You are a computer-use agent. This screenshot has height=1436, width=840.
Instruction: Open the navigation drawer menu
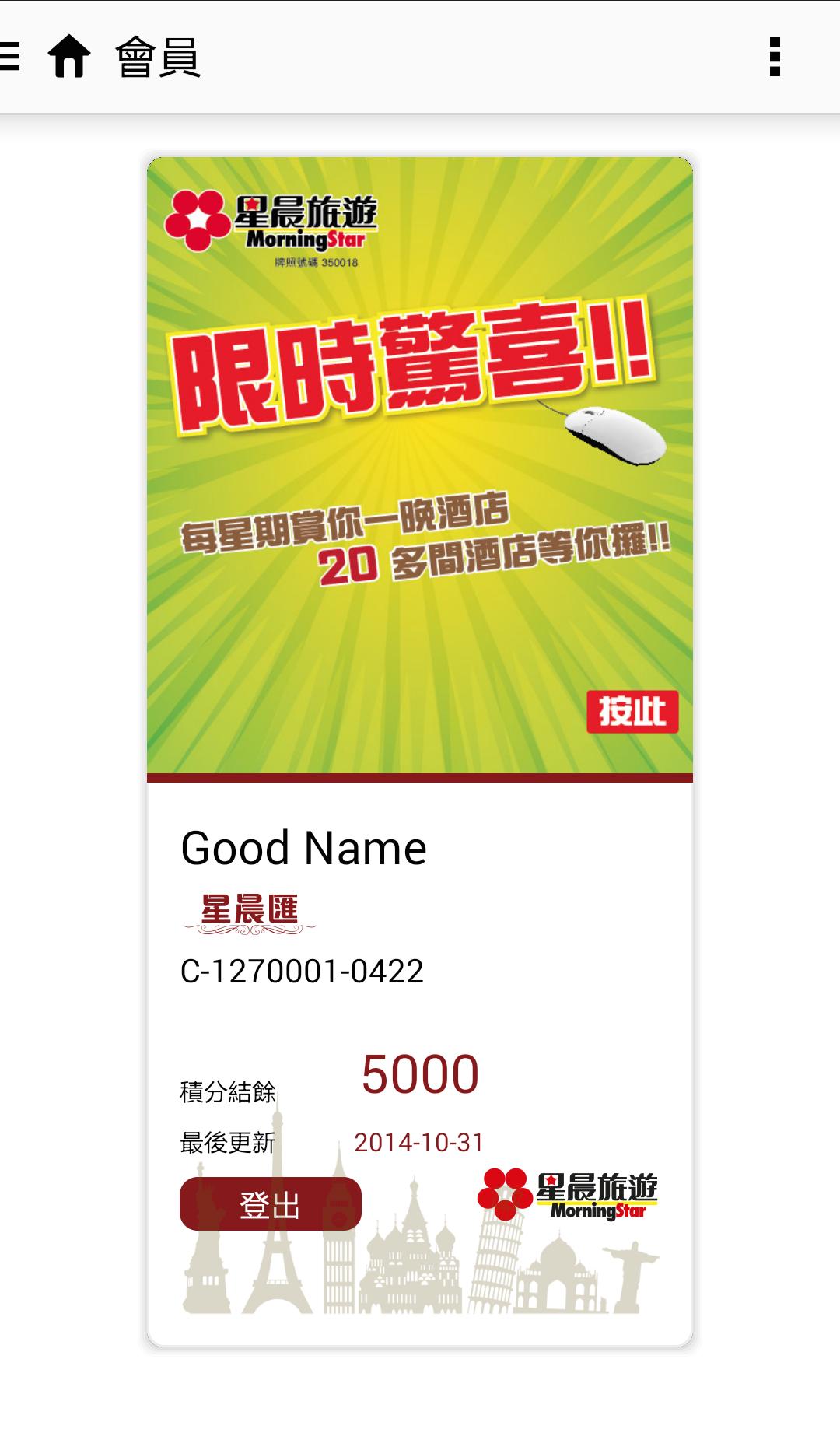pyautogui.click(x=9, y=57)
